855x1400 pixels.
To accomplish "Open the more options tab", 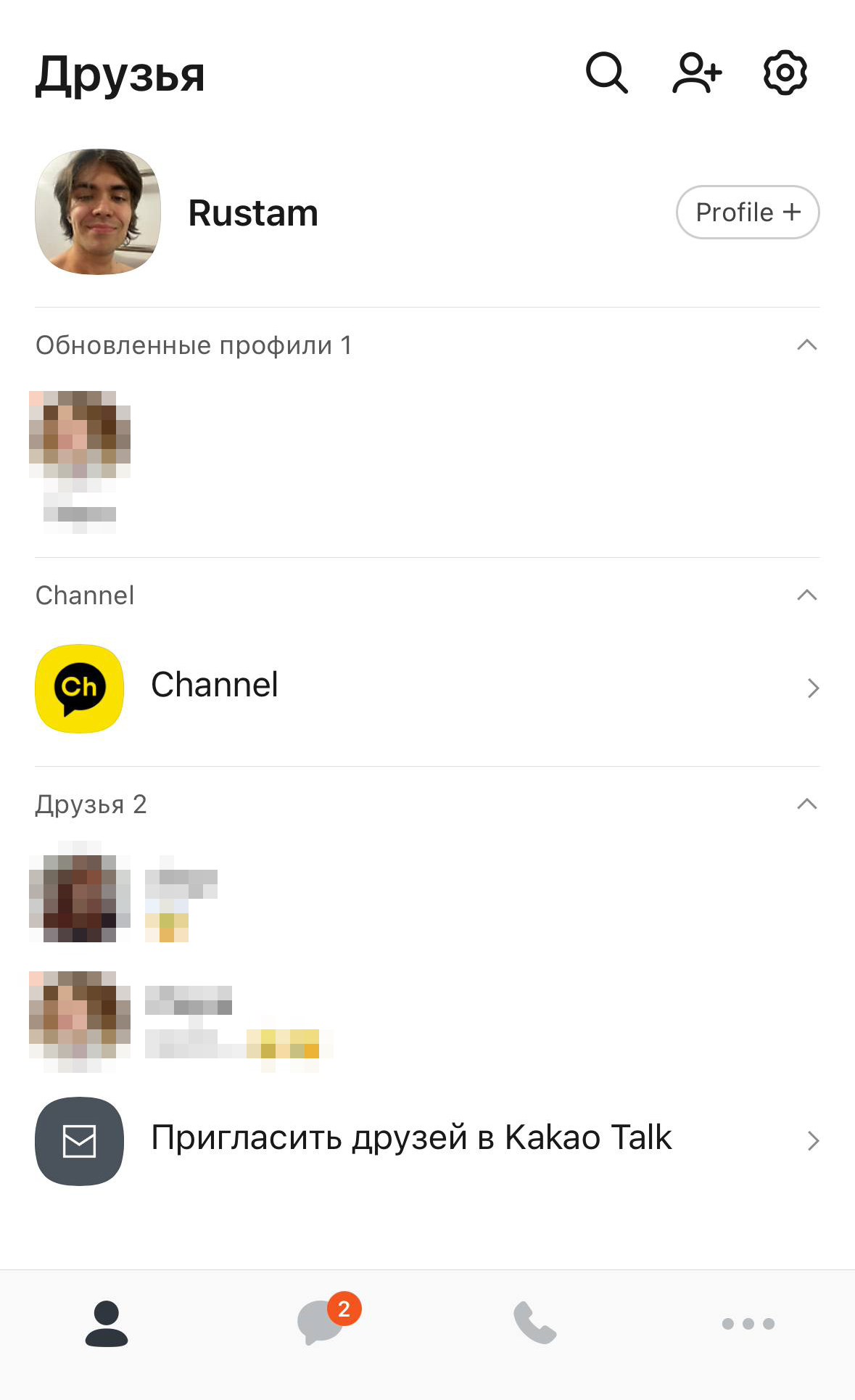I will pos(748,1323).
